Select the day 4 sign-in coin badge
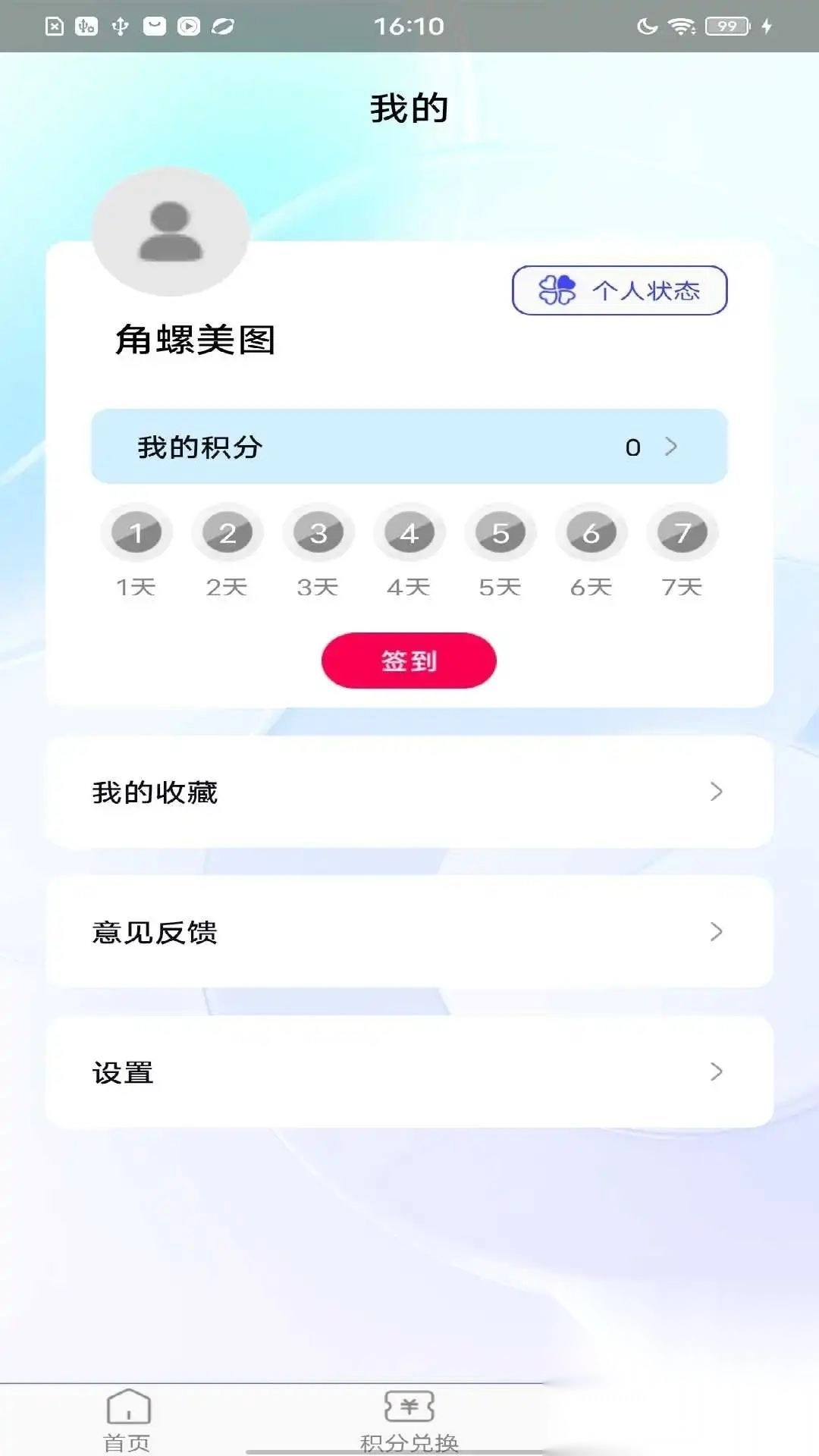The height and width of the screenshot is (1456, 819). point(409,533)
